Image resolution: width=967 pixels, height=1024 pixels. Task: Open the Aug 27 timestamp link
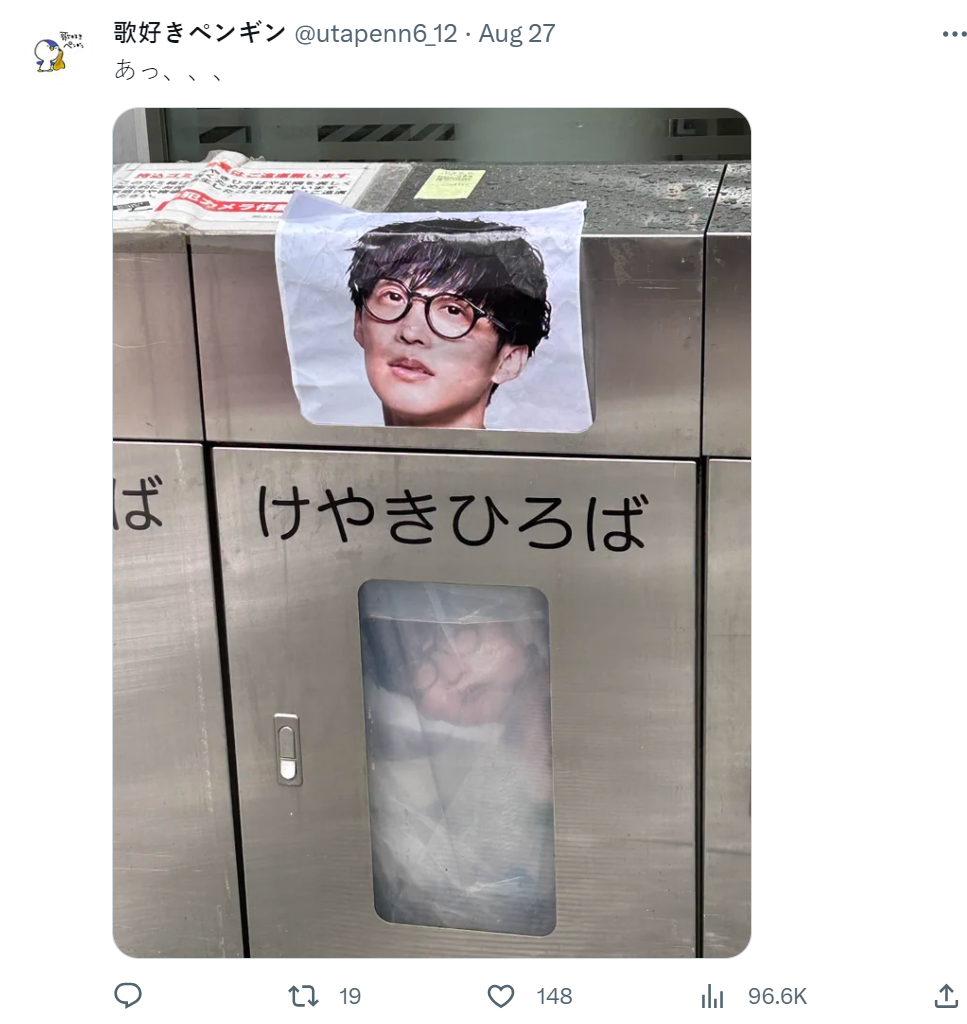[517, 34]
